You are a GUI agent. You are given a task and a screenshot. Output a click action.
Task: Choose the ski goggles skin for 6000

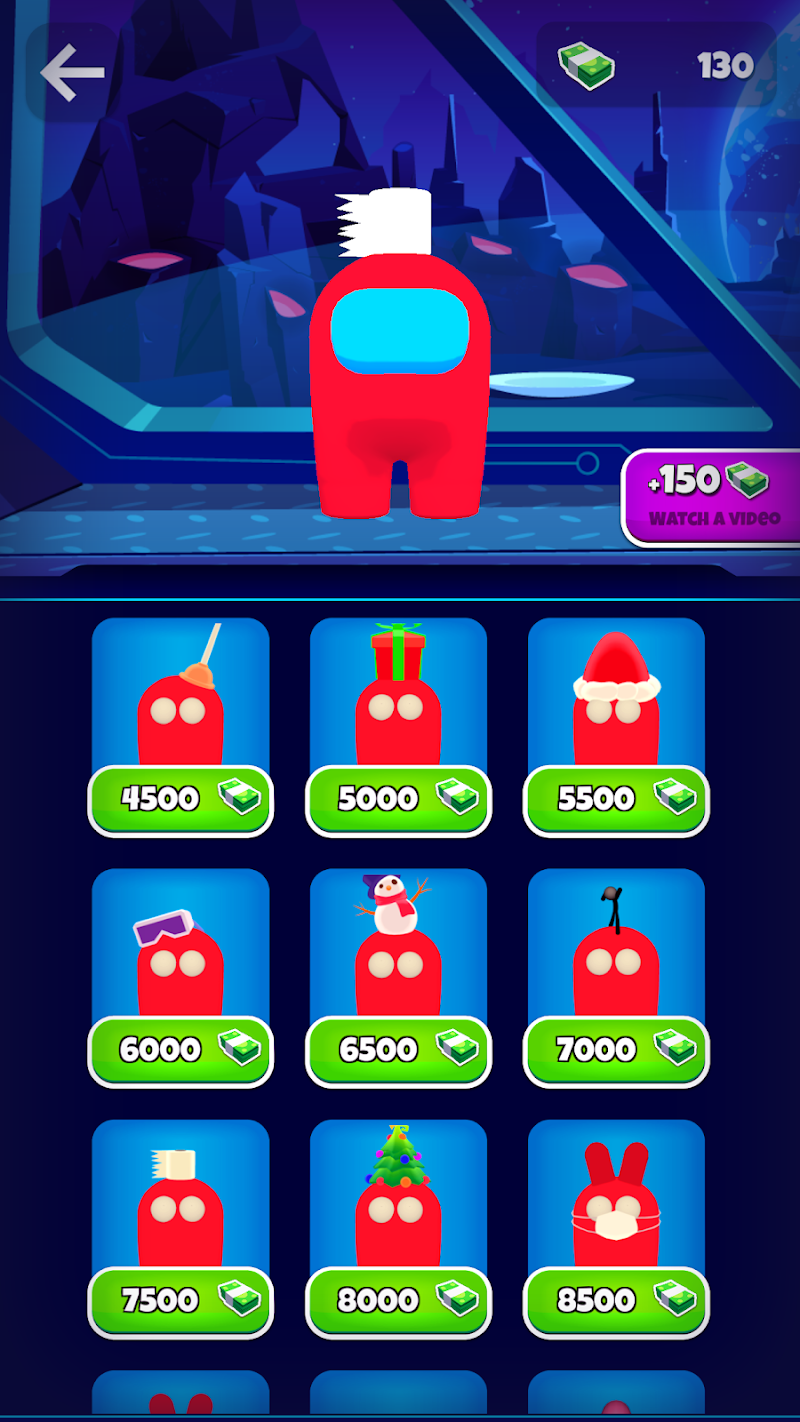180,1050
